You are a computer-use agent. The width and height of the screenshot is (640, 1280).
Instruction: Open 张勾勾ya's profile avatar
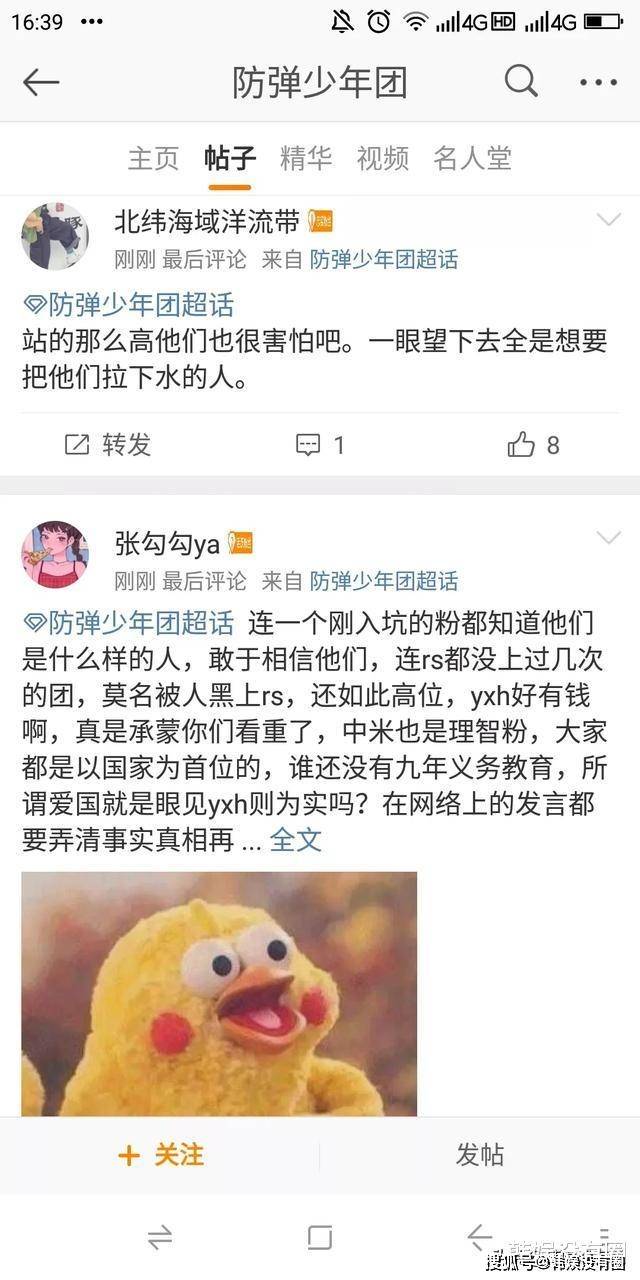[55, 555]
